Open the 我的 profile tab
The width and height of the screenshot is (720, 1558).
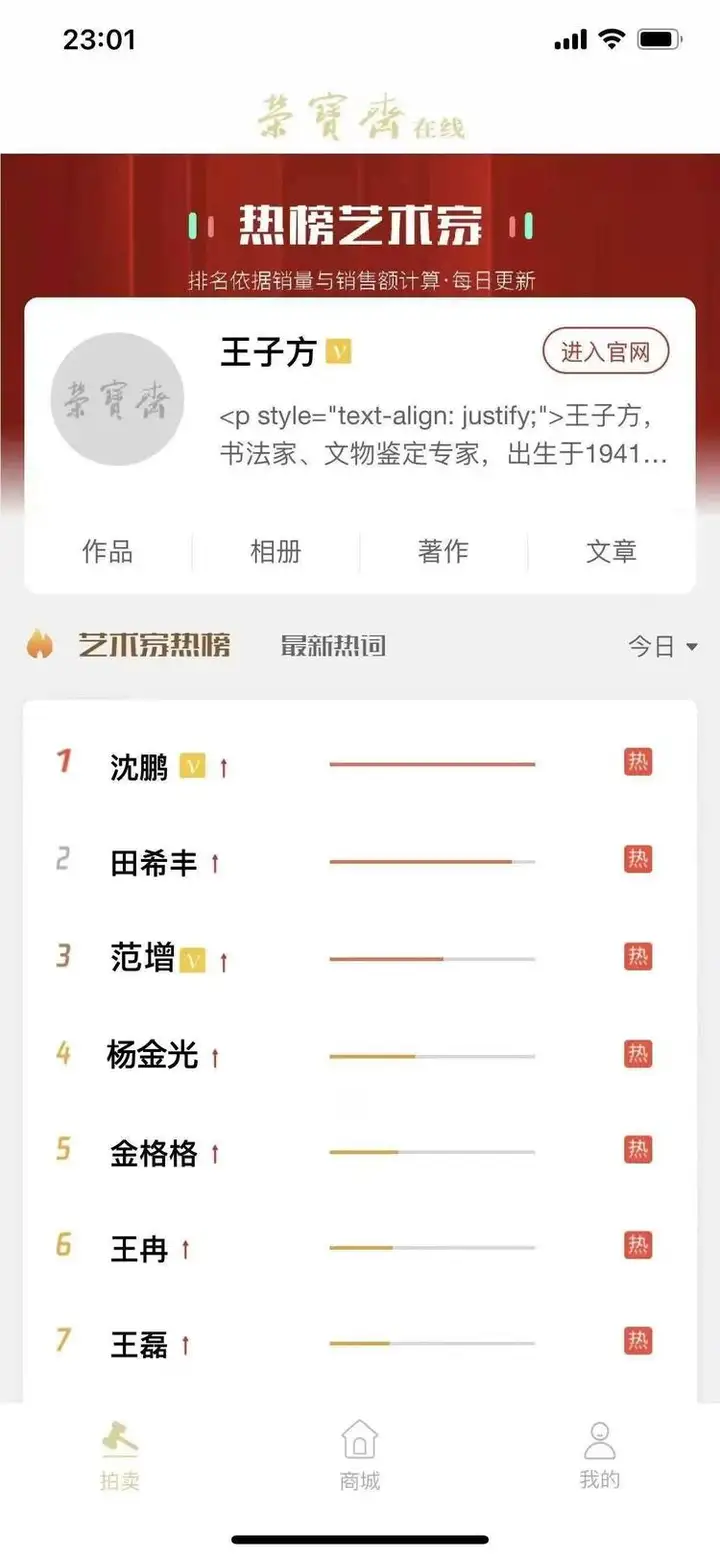coord(600,1458)
